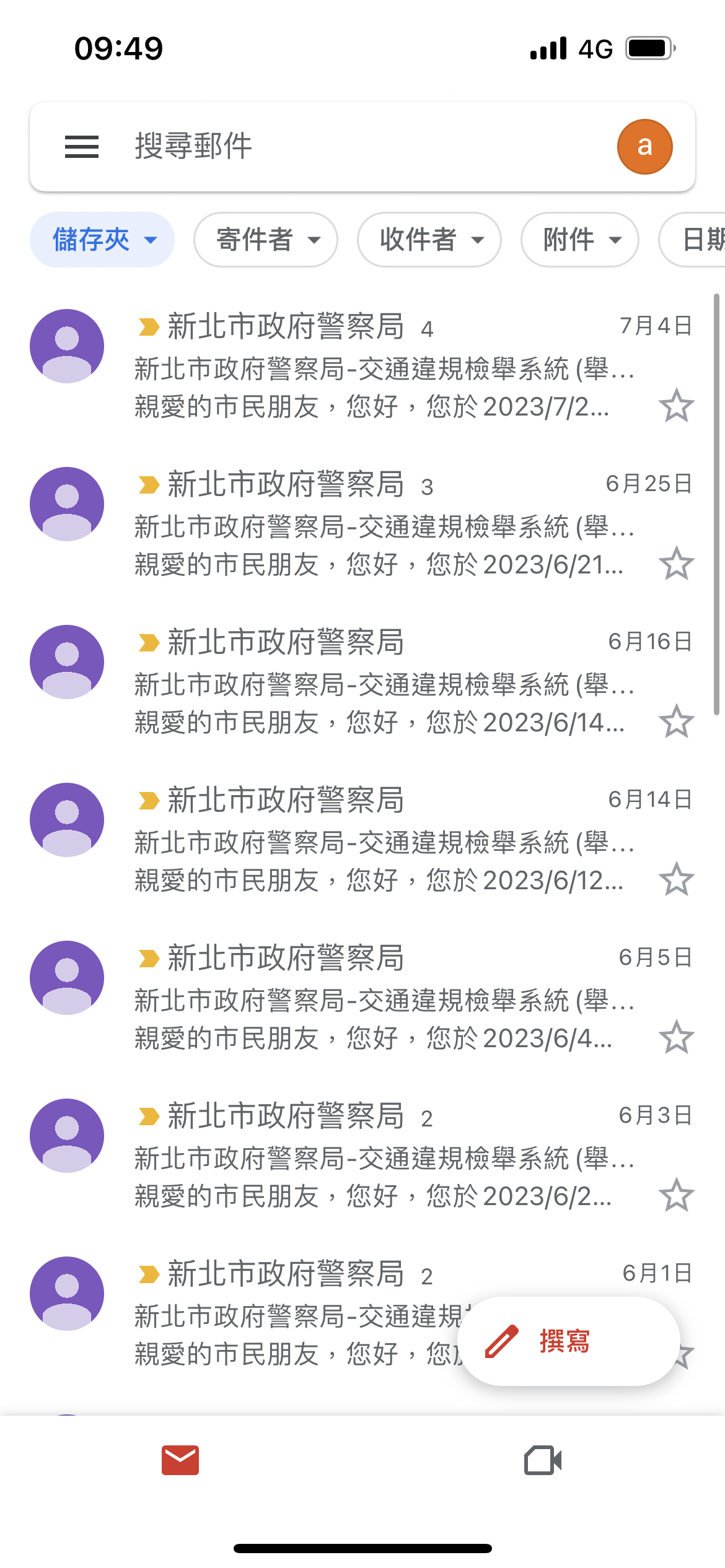This screenshot has height=1568, width=725.
Task: Switch to the Meet video tab
Action: pyautogui.click(x=543, y=1461)
